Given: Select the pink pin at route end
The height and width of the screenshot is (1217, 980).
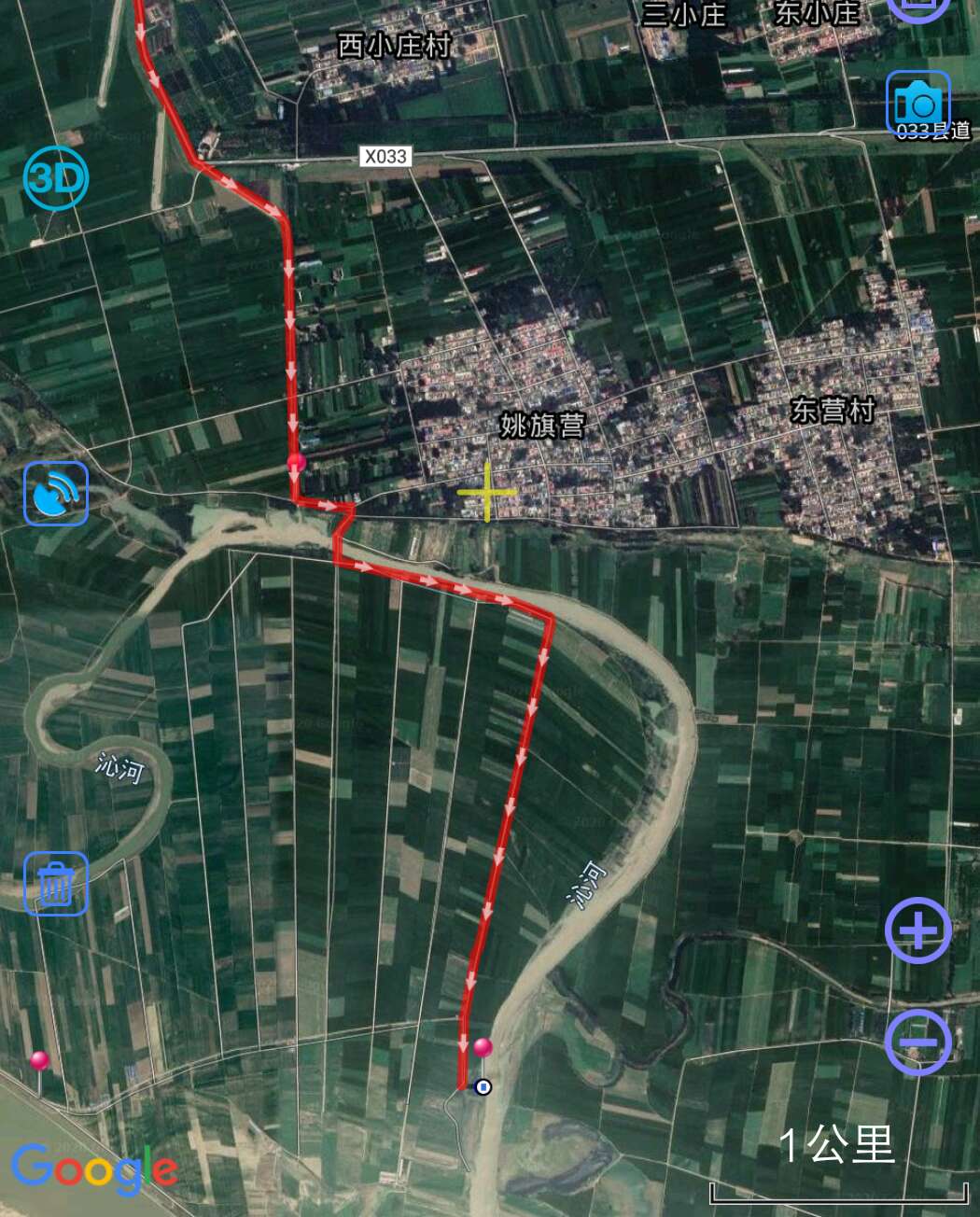Looking at the screenshot, I should click(x=483, y=1048).
